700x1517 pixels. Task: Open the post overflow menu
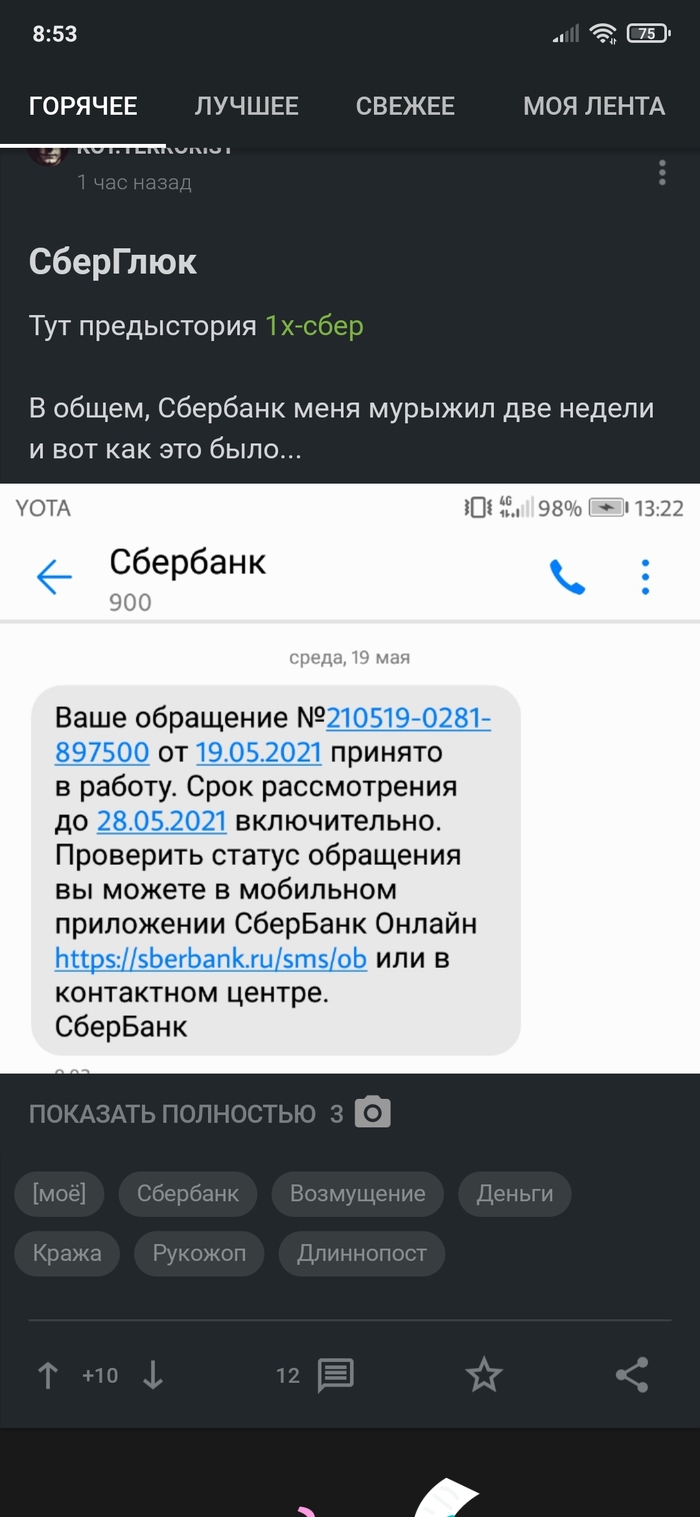click(x=662, y=173)
